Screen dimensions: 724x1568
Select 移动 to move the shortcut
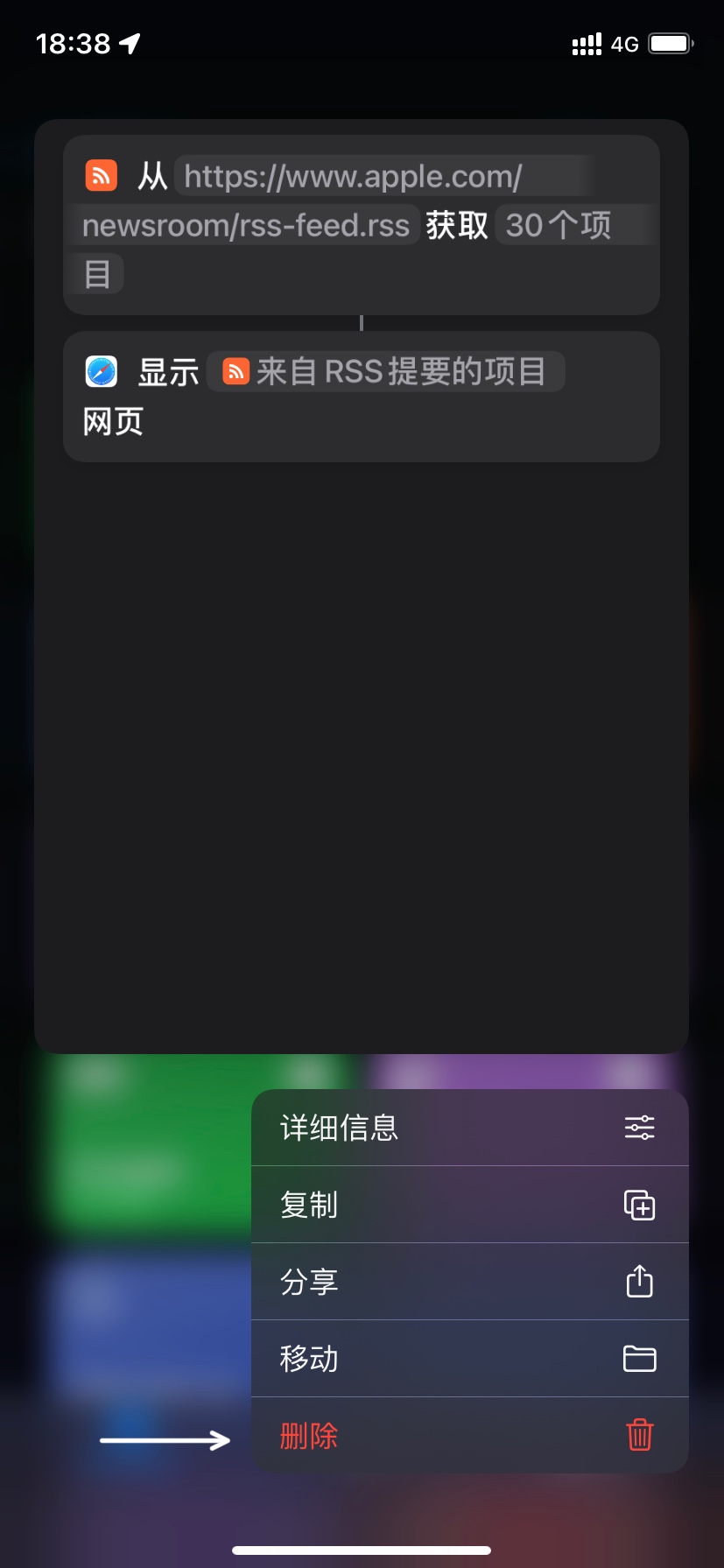[469, 1359]
